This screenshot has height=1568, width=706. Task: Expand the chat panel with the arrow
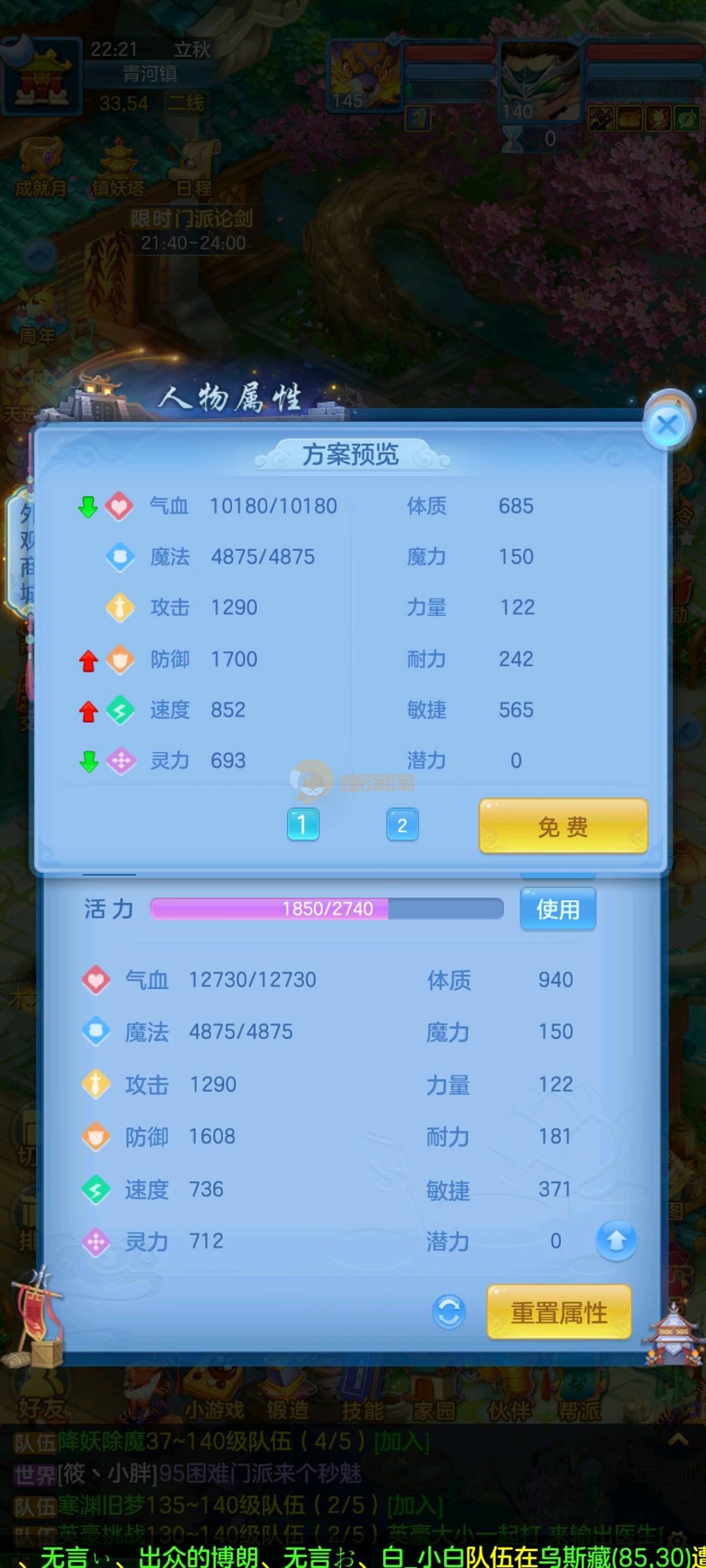coord(678,1439)
